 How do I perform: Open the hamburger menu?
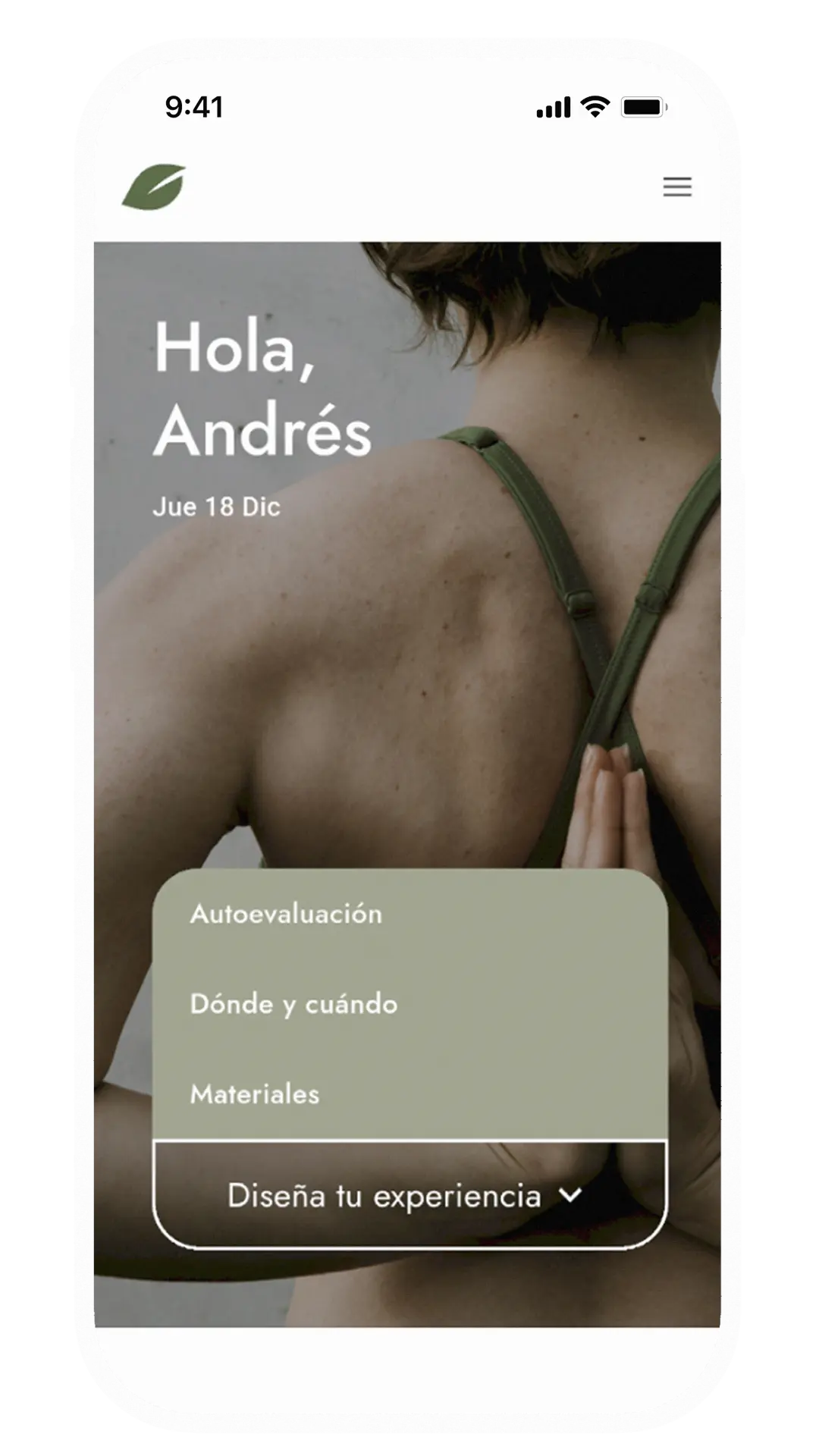[x=676, y=187]
